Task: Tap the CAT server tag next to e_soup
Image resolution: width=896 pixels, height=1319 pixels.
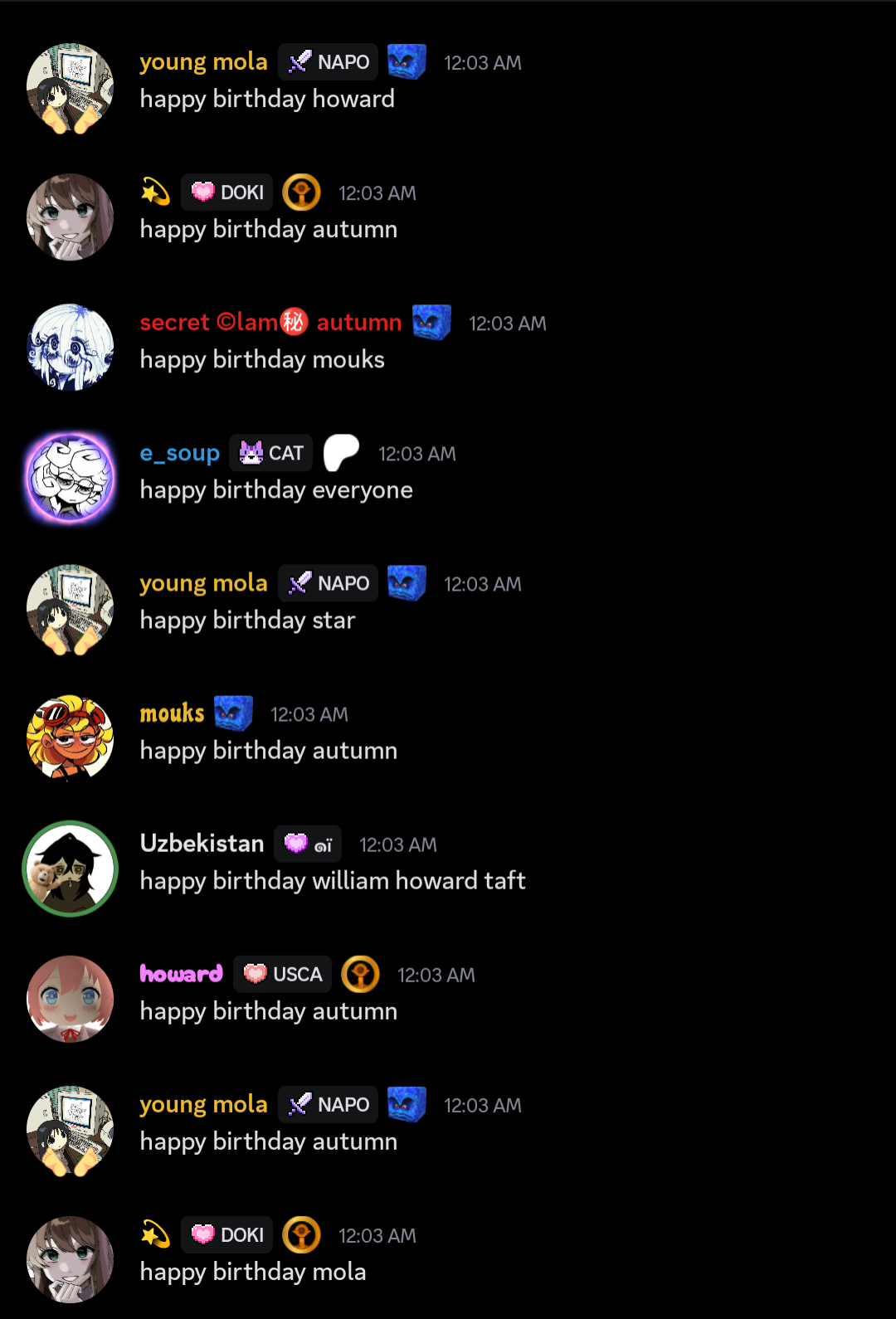Action: tap(271, 453)
